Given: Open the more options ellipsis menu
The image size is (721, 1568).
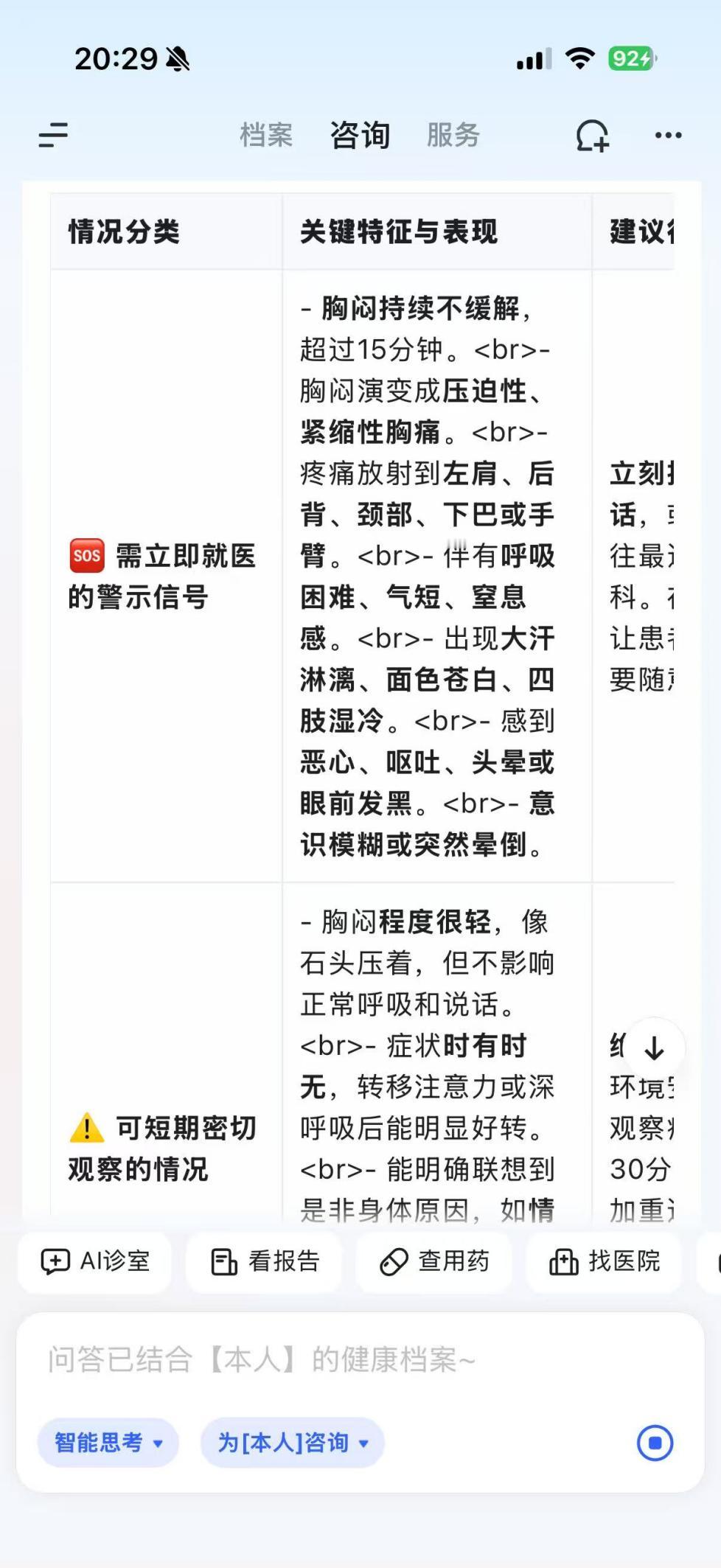Looking at the screenshot, I should 666,136.
